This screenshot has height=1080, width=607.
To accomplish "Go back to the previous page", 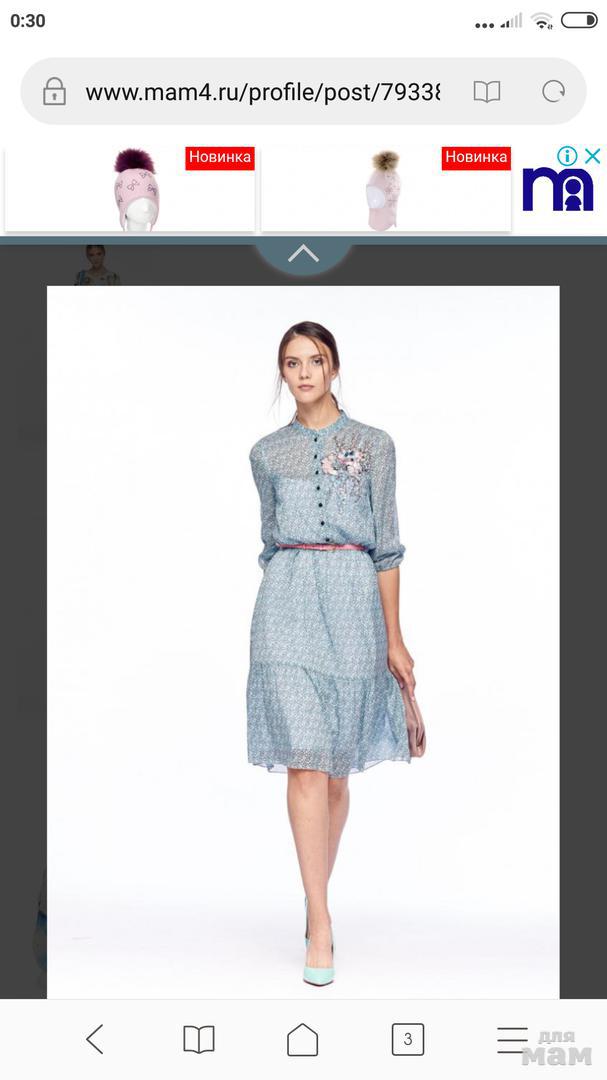I will tap(95, 1040).
